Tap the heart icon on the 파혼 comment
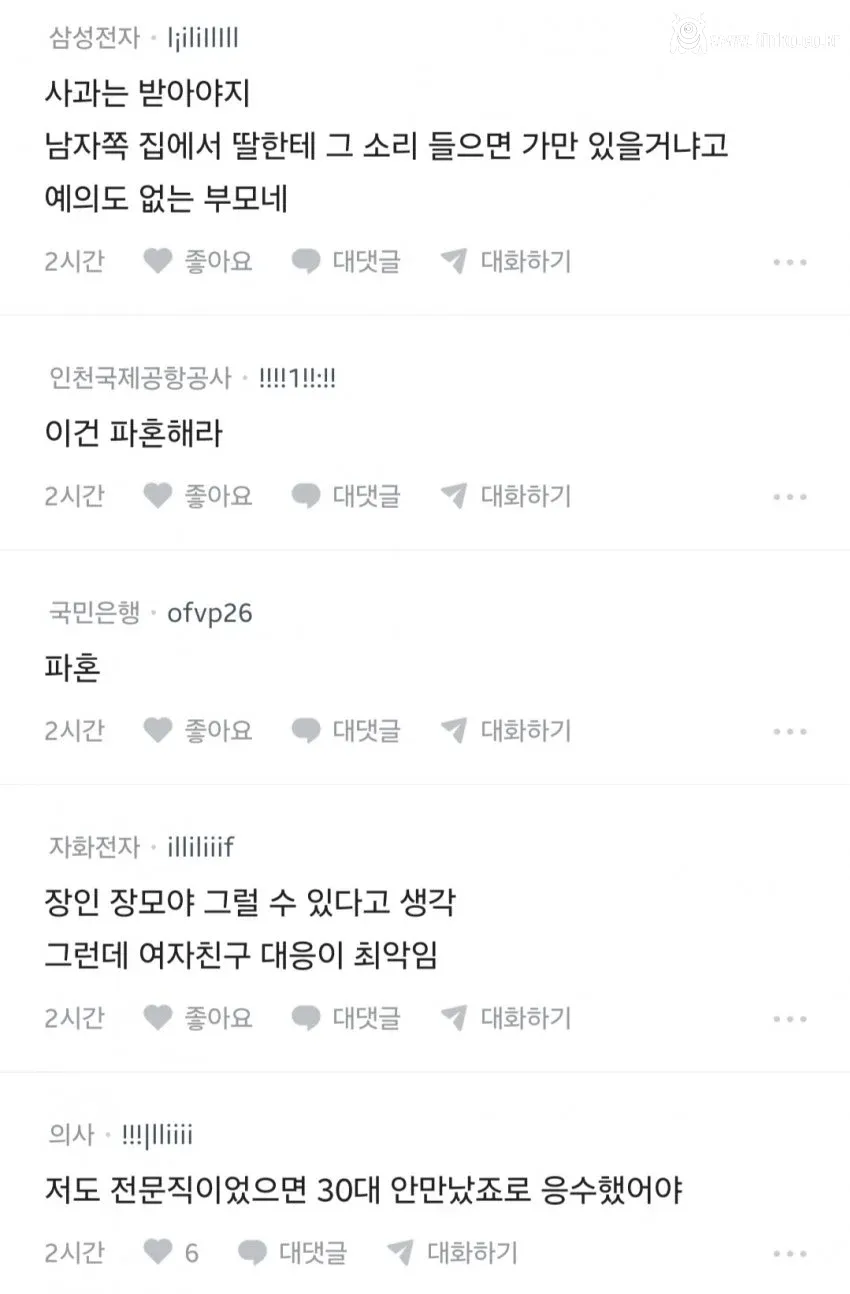Image resolution: width=850 pixels, height=1294 pixels. pyautogui.click(x=158, y=730)
